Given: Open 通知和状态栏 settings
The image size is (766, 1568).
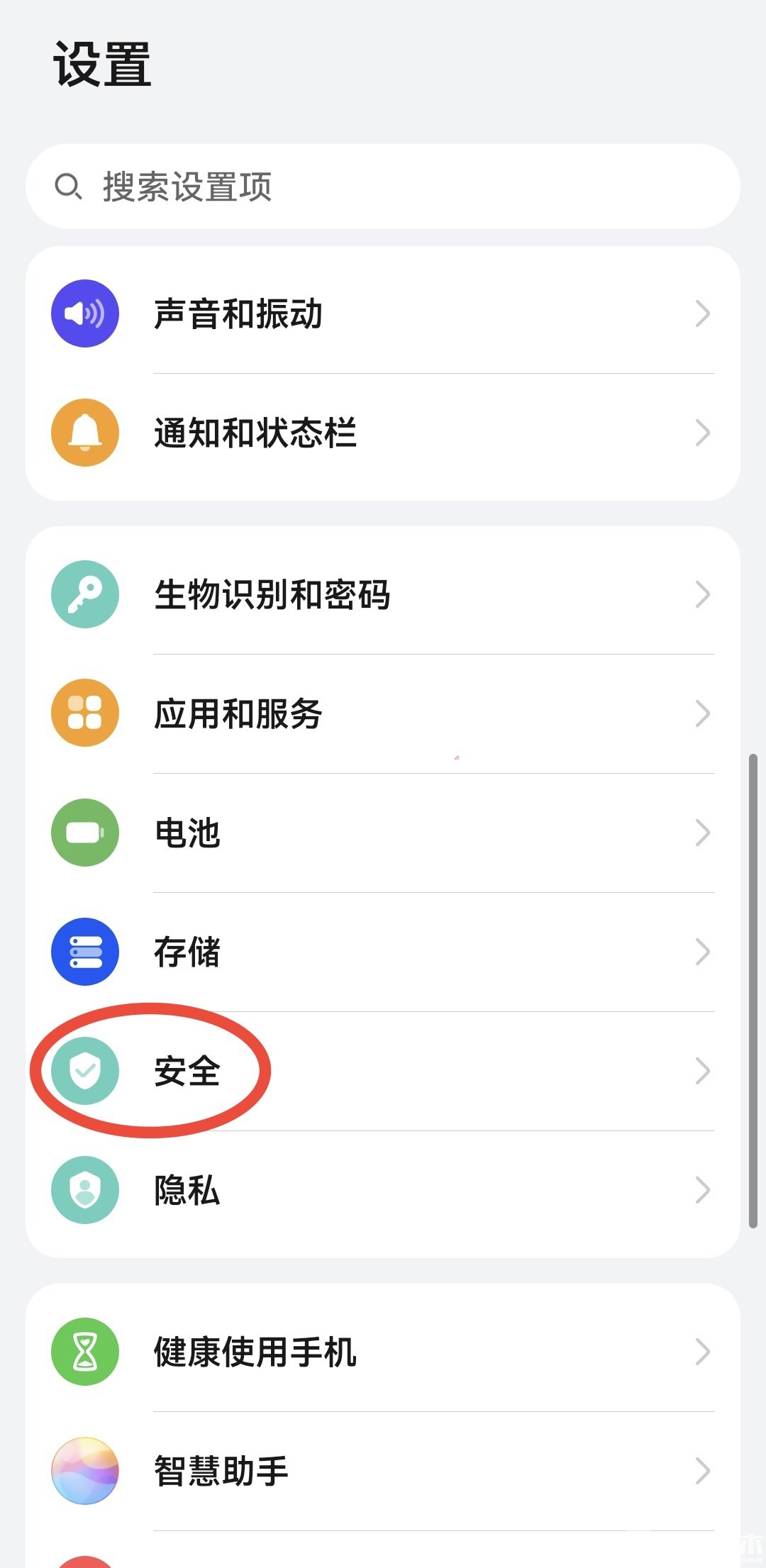Looking at the screenshot, I should pos(383,433).
